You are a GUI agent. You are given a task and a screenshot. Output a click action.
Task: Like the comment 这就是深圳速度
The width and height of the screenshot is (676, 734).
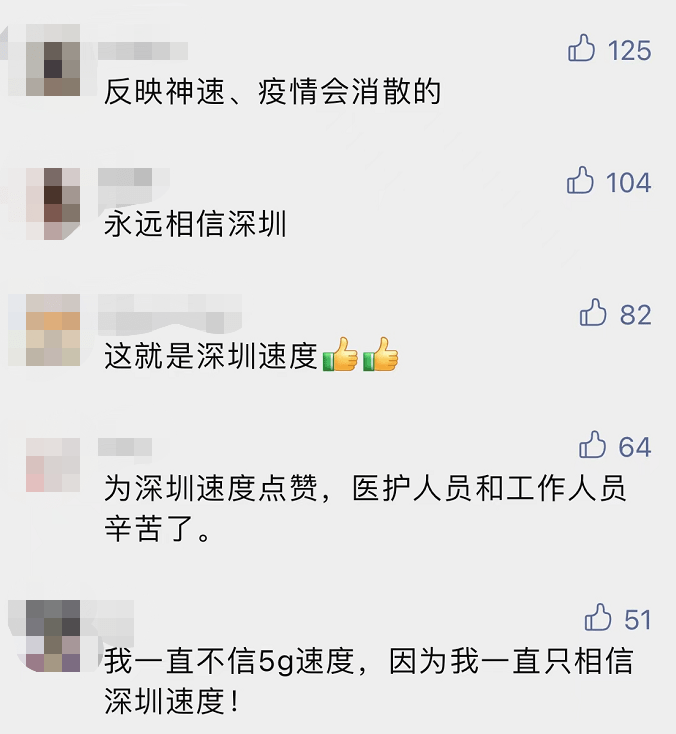tap(594, 314)
